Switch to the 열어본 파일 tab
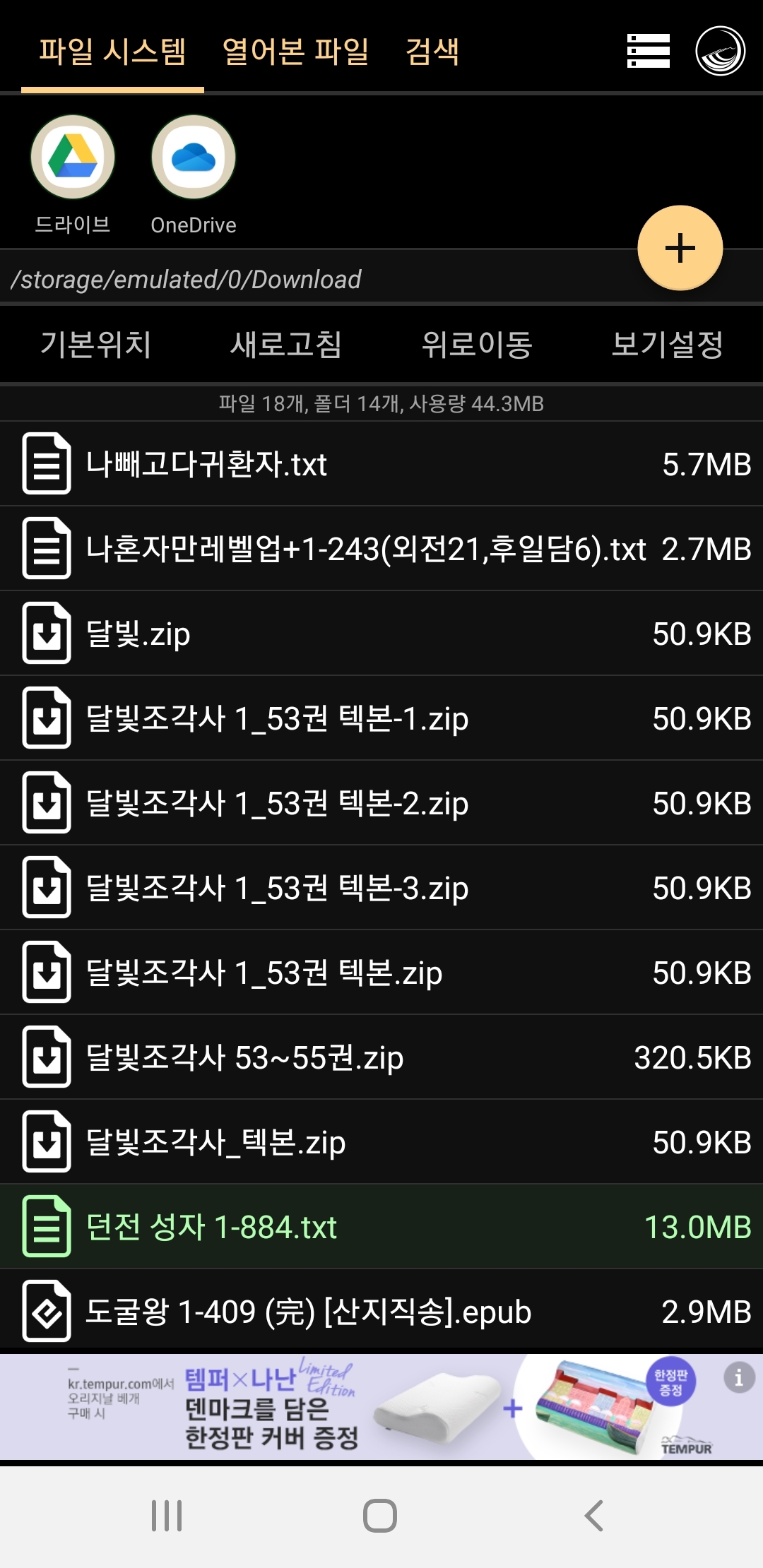Viewport: 763px width, 1568px height. click(295, 51)
